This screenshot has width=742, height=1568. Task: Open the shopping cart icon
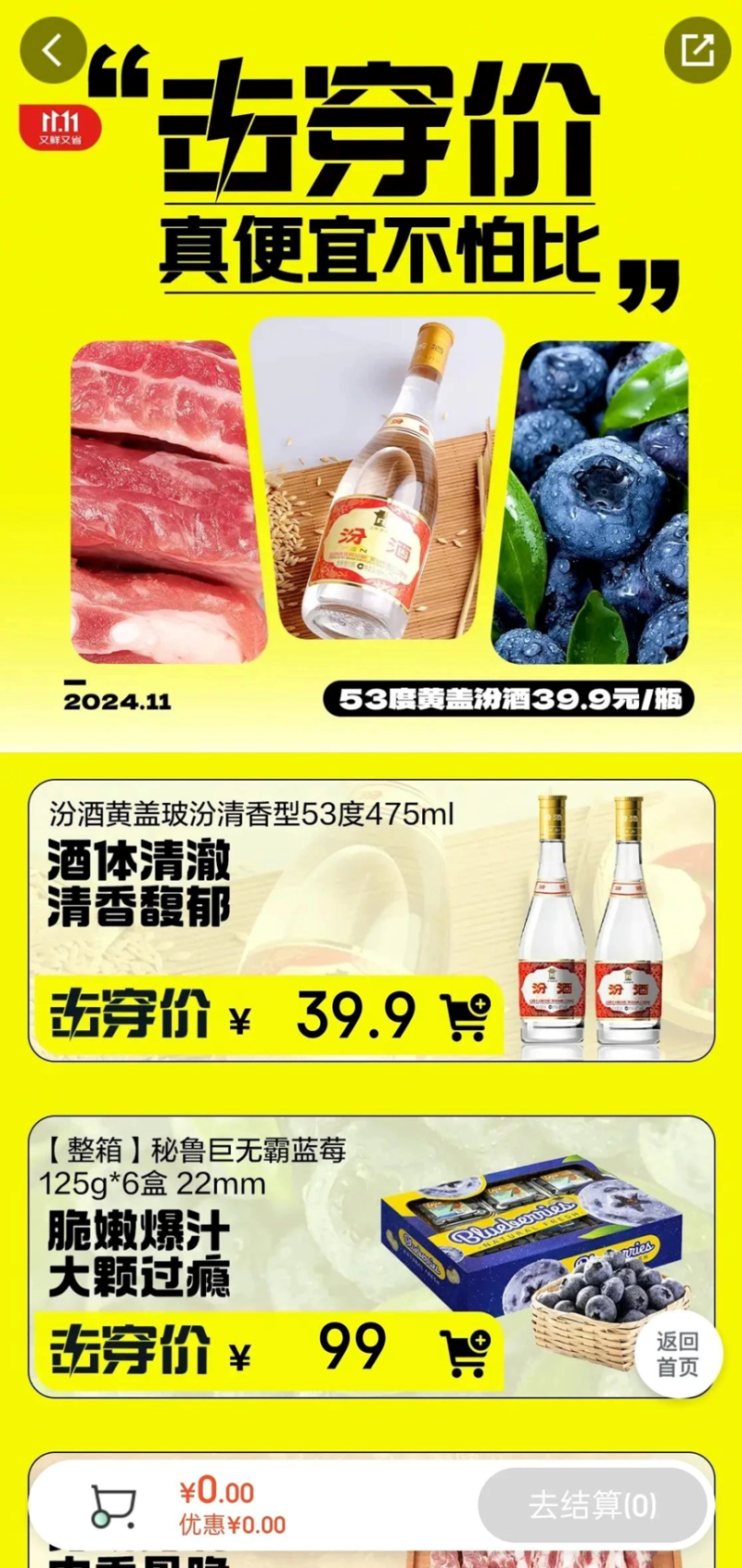tap(113, 1506)
